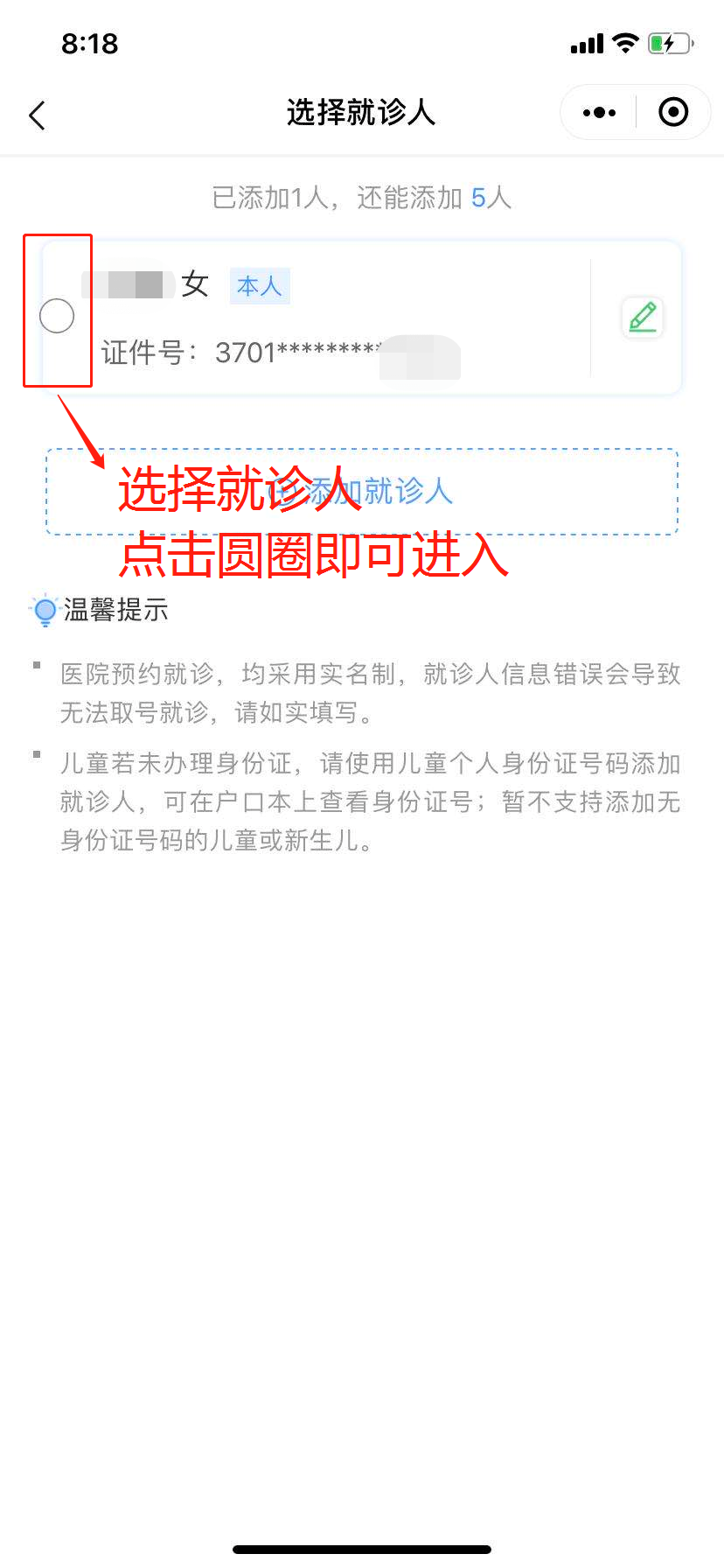
Task: Close the mini program with target icon
Action: click(673, 113)
